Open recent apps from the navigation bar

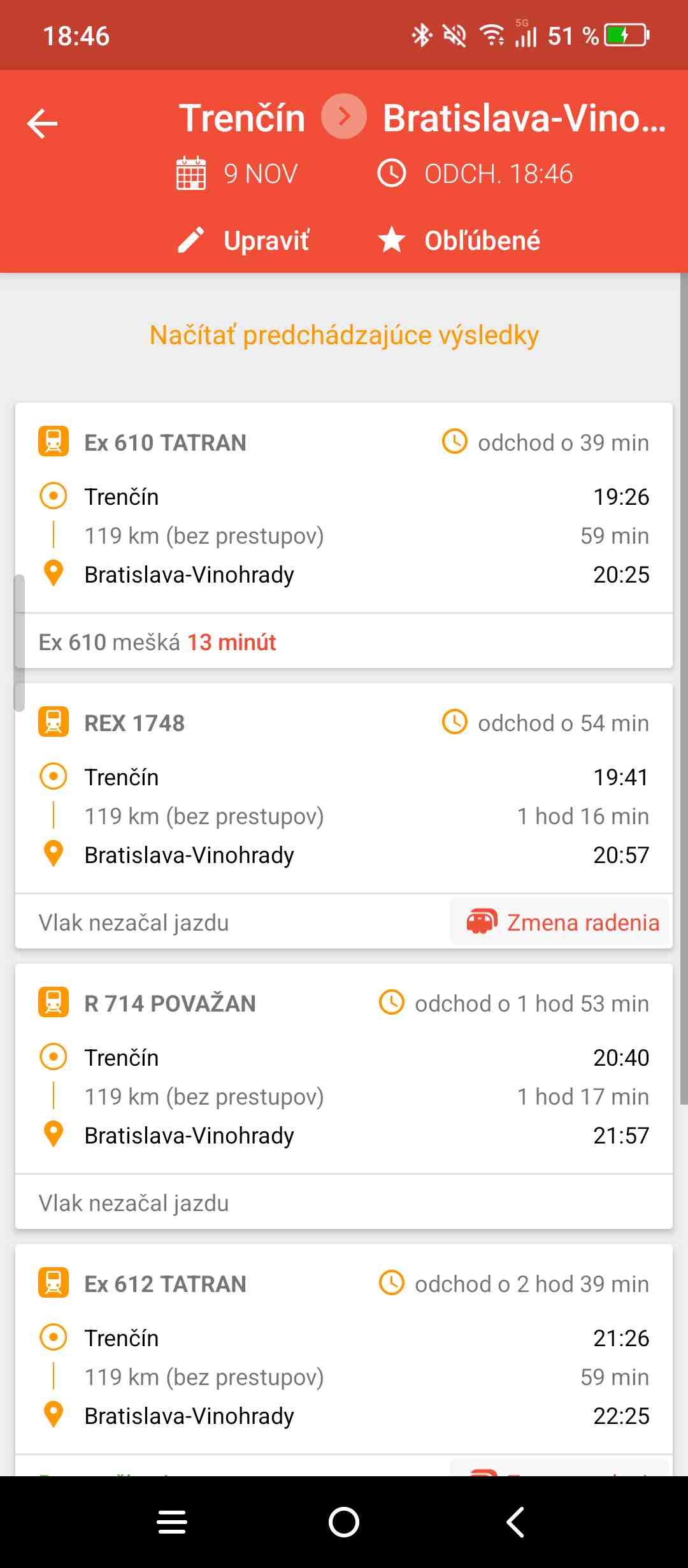click(x=172, y=1522)
